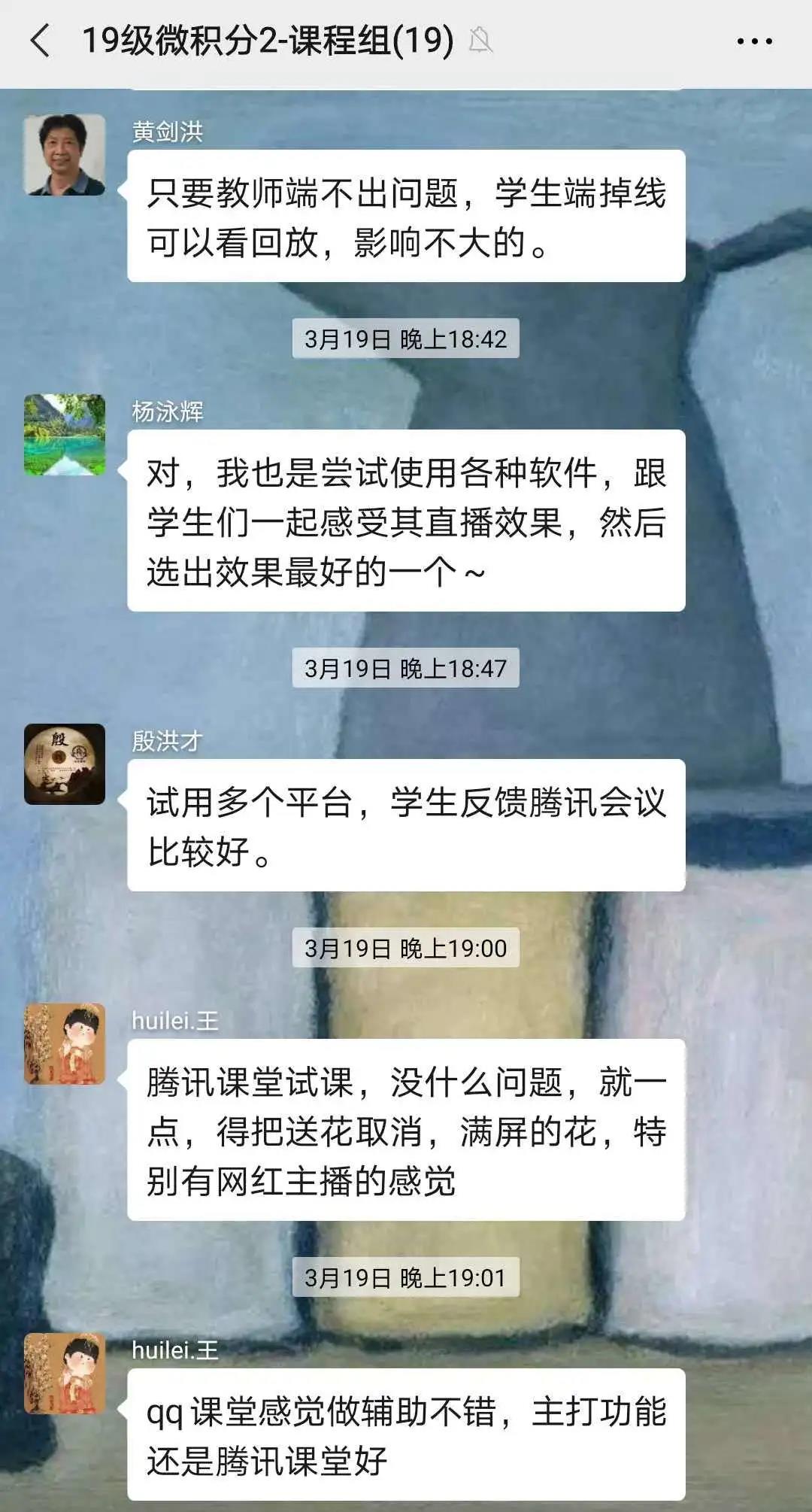Image resolution: width=812 pixels, height=1512 pixels.
Task: Tap 殷洪才's avatar picture
Action: pyautogui.click(x=65, y=764)
